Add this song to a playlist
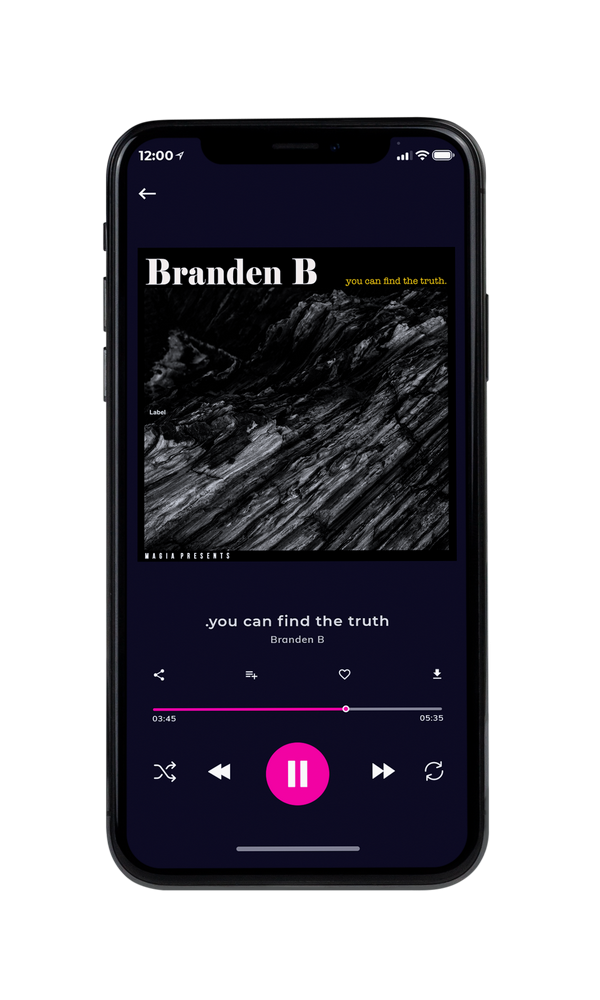600x1000 pixels. coord(251,675)
